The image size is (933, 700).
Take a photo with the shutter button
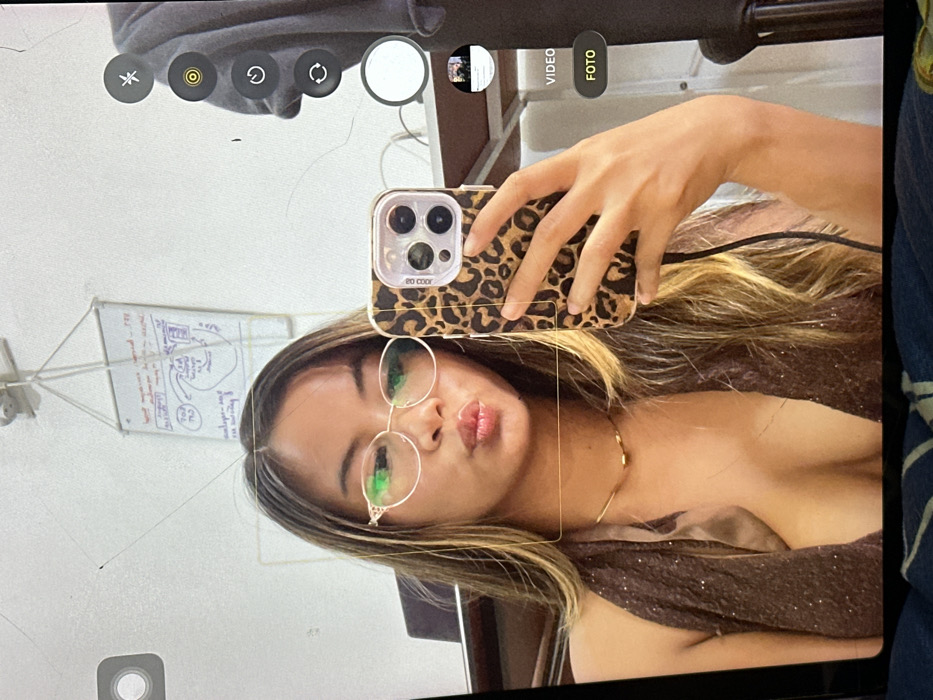click(x=394, y=70)
